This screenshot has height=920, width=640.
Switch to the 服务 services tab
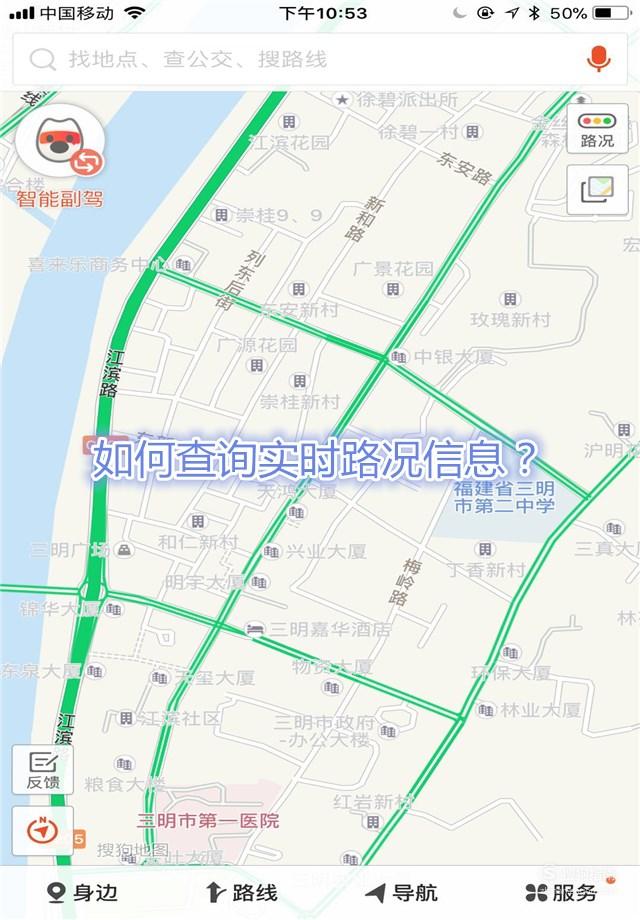(562, 893)
